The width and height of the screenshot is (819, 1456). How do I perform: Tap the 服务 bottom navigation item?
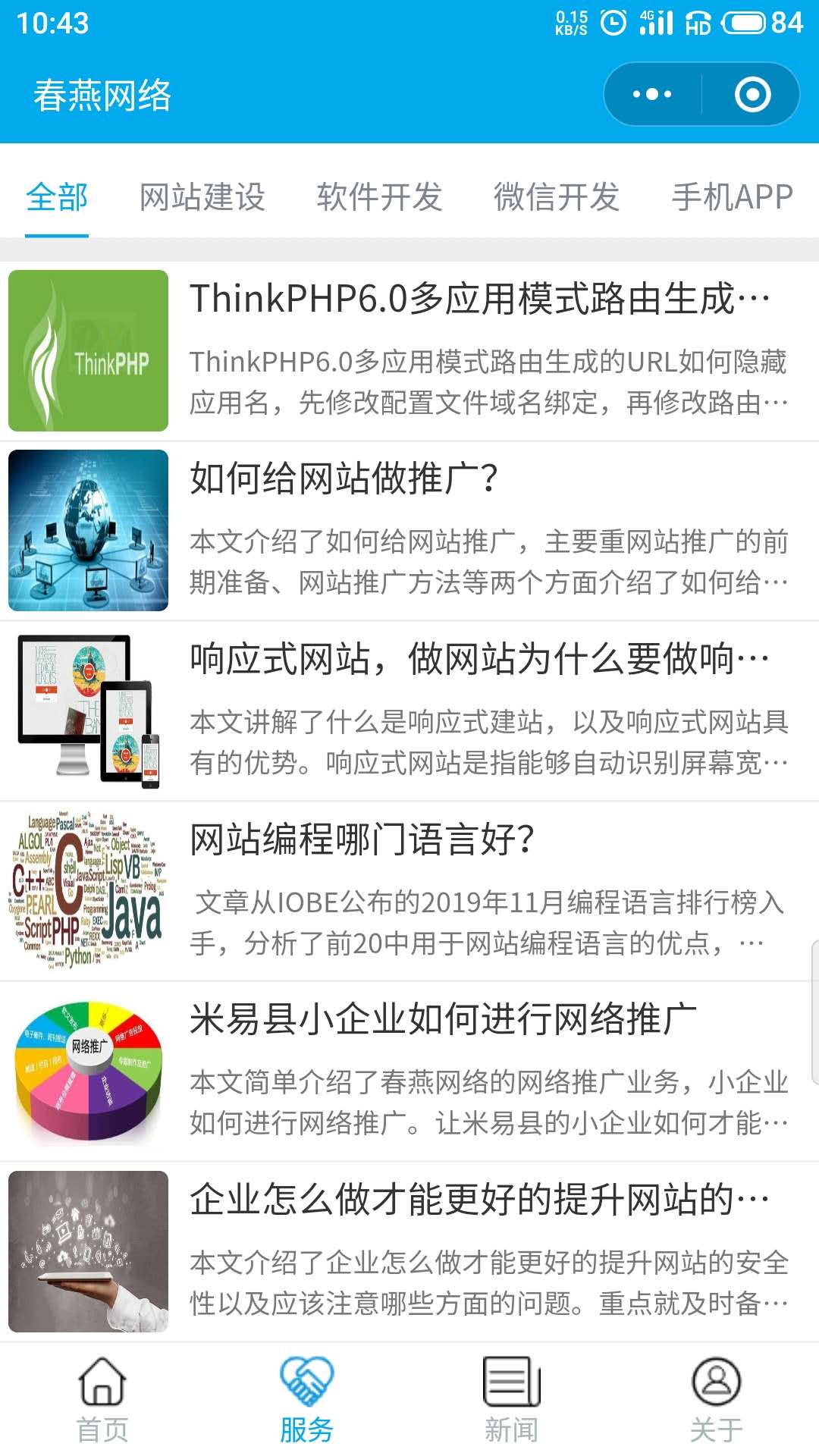pyautogui.click(x=306, y=1400)
